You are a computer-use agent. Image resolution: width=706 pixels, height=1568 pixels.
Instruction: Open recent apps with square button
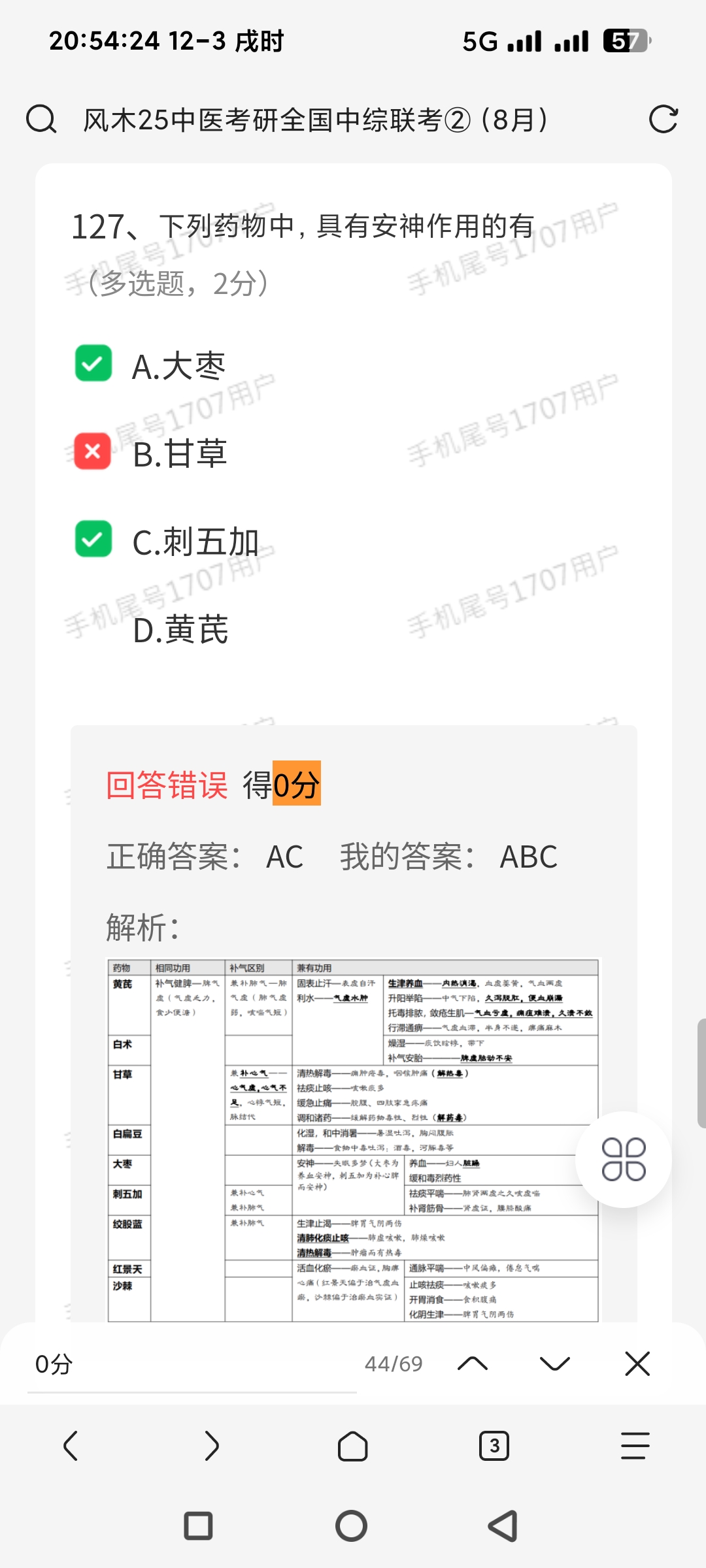click(x=198, y=1527)
